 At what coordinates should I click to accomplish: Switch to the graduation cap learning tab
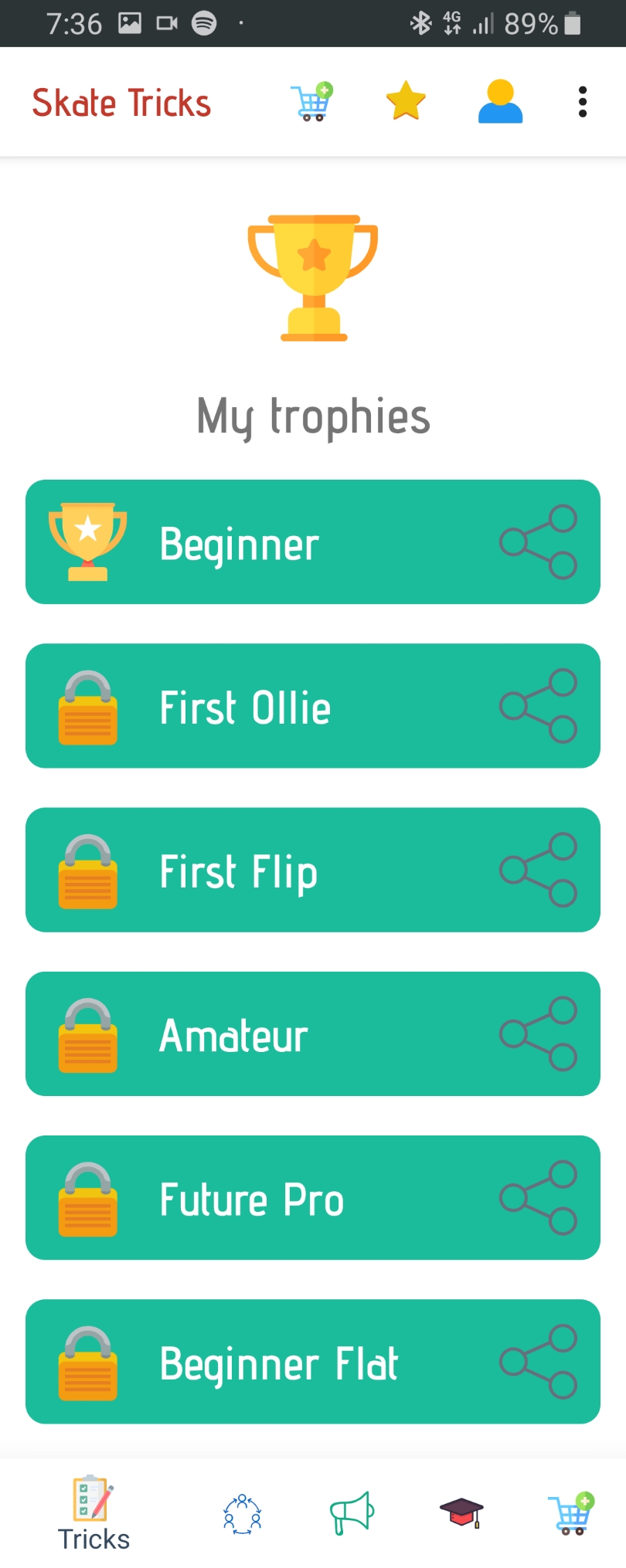tap(461, 1514)
